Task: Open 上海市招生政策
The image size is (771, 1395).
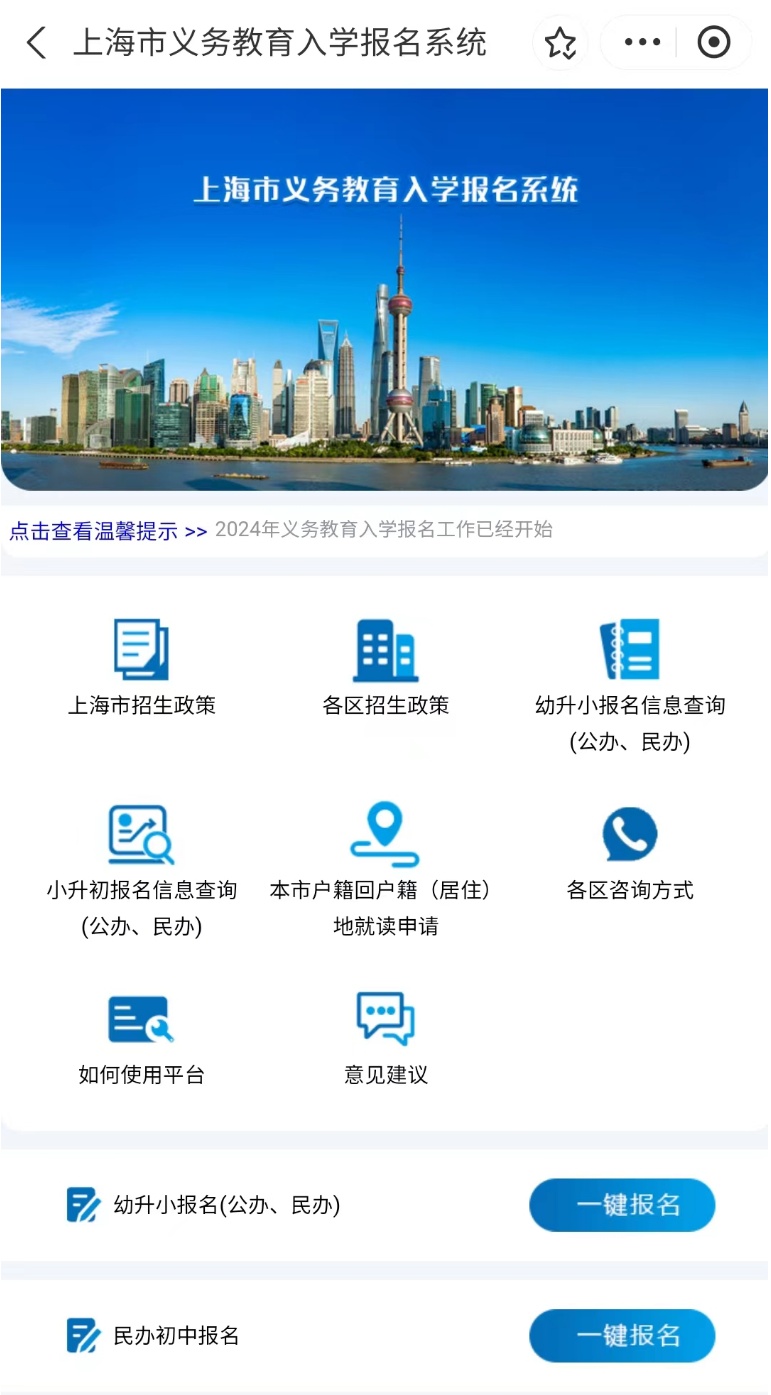Action: (141, 667)
